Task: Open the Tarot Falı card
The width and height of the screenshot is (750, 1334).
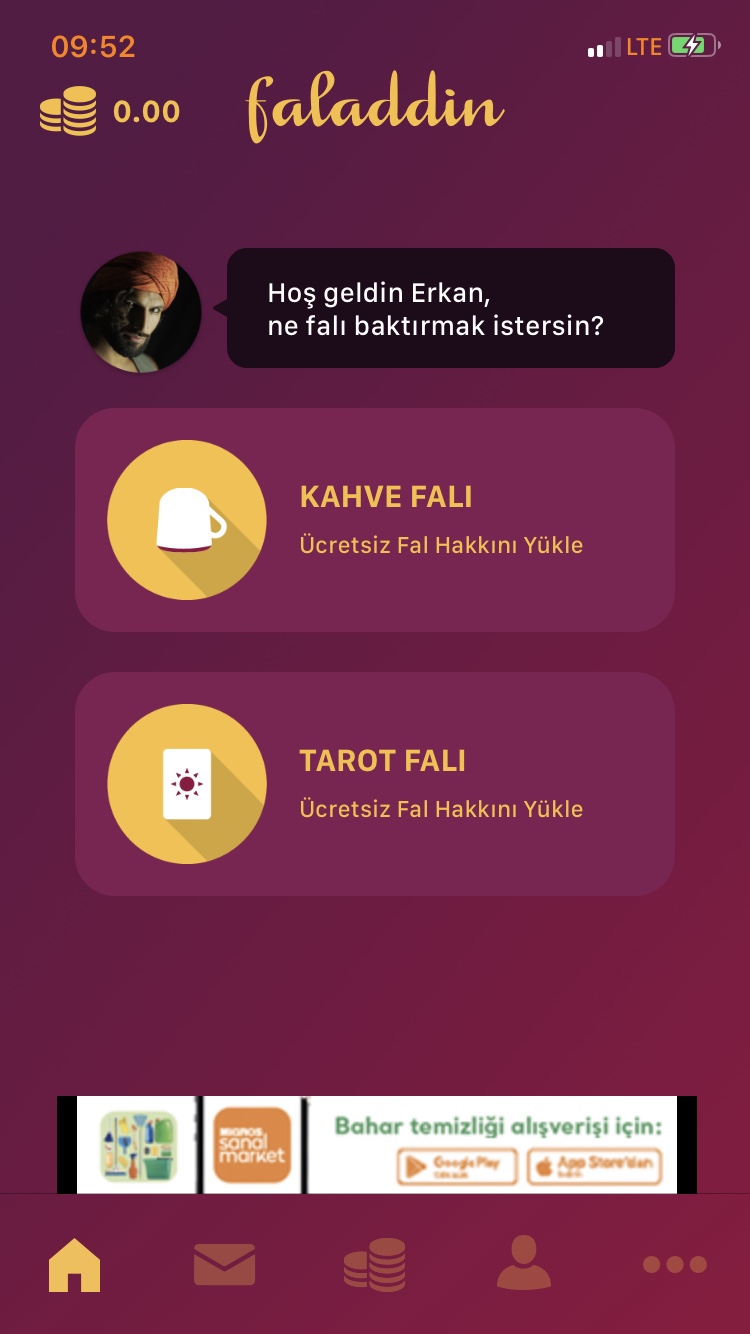Action: [x=375, y=784]
